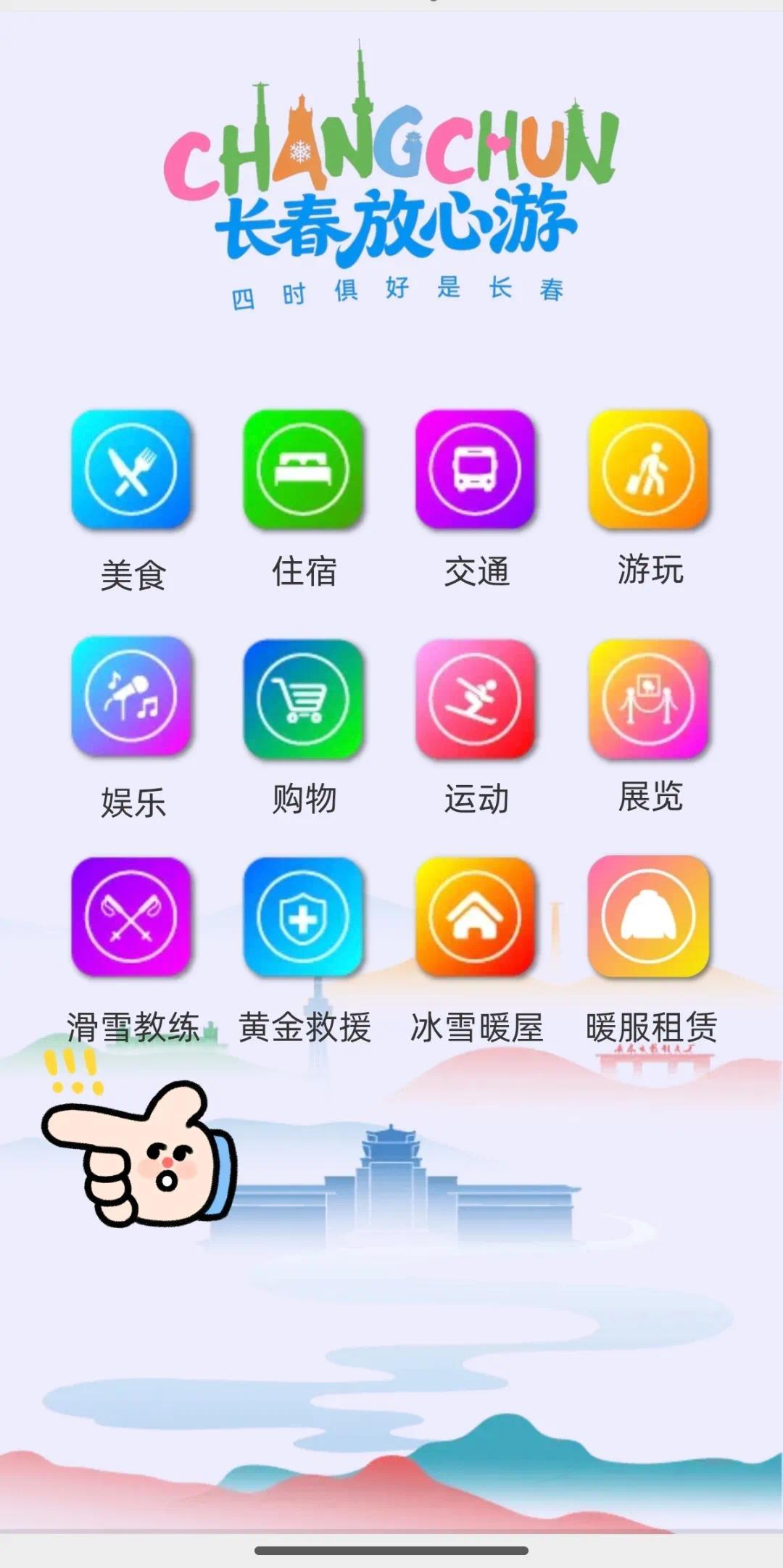Open the 美食 food section
The width and height of the screenshot is (783, 1568).
(131, 470)
